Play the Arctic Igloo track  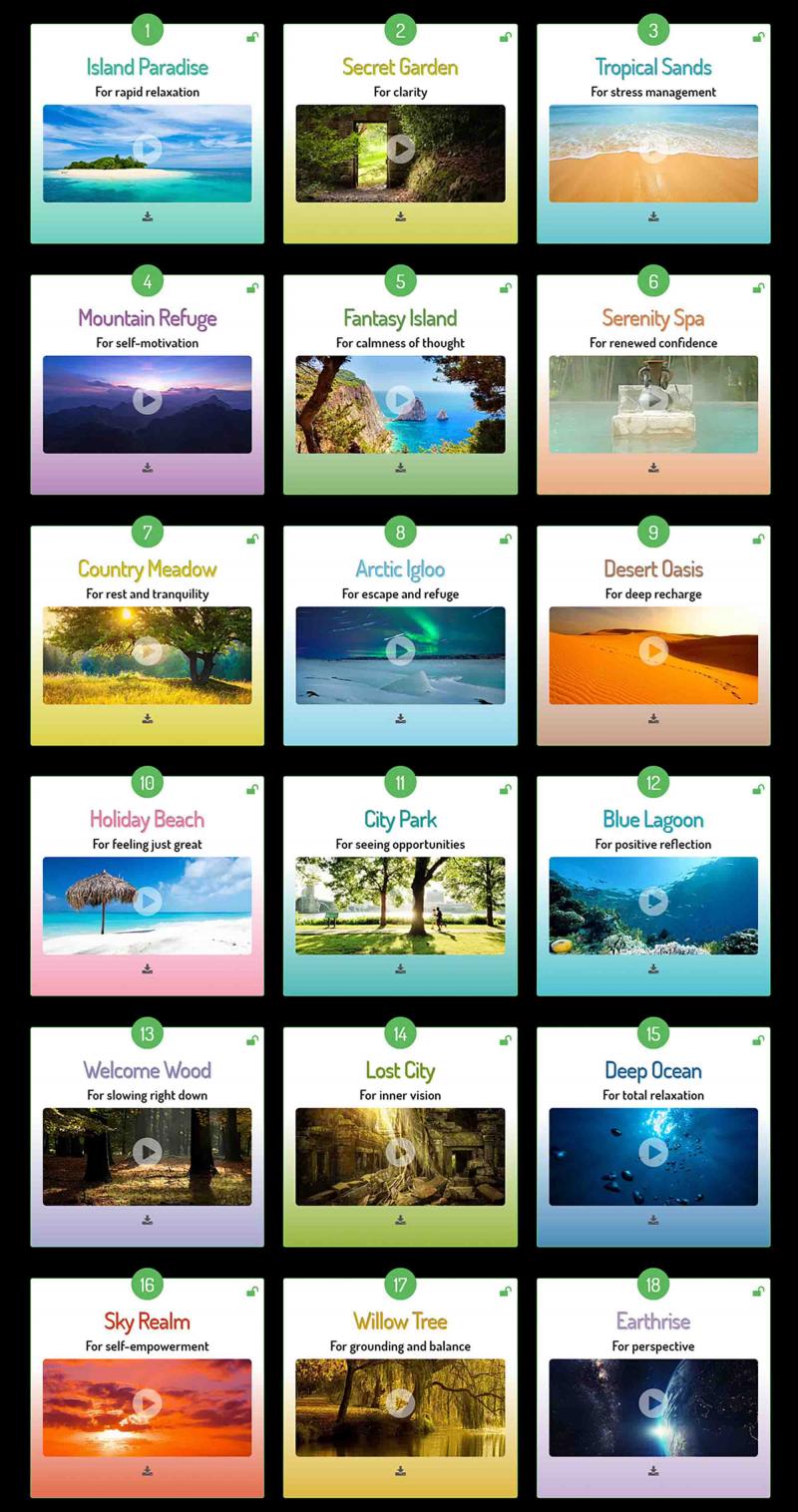tap(400, 651)
